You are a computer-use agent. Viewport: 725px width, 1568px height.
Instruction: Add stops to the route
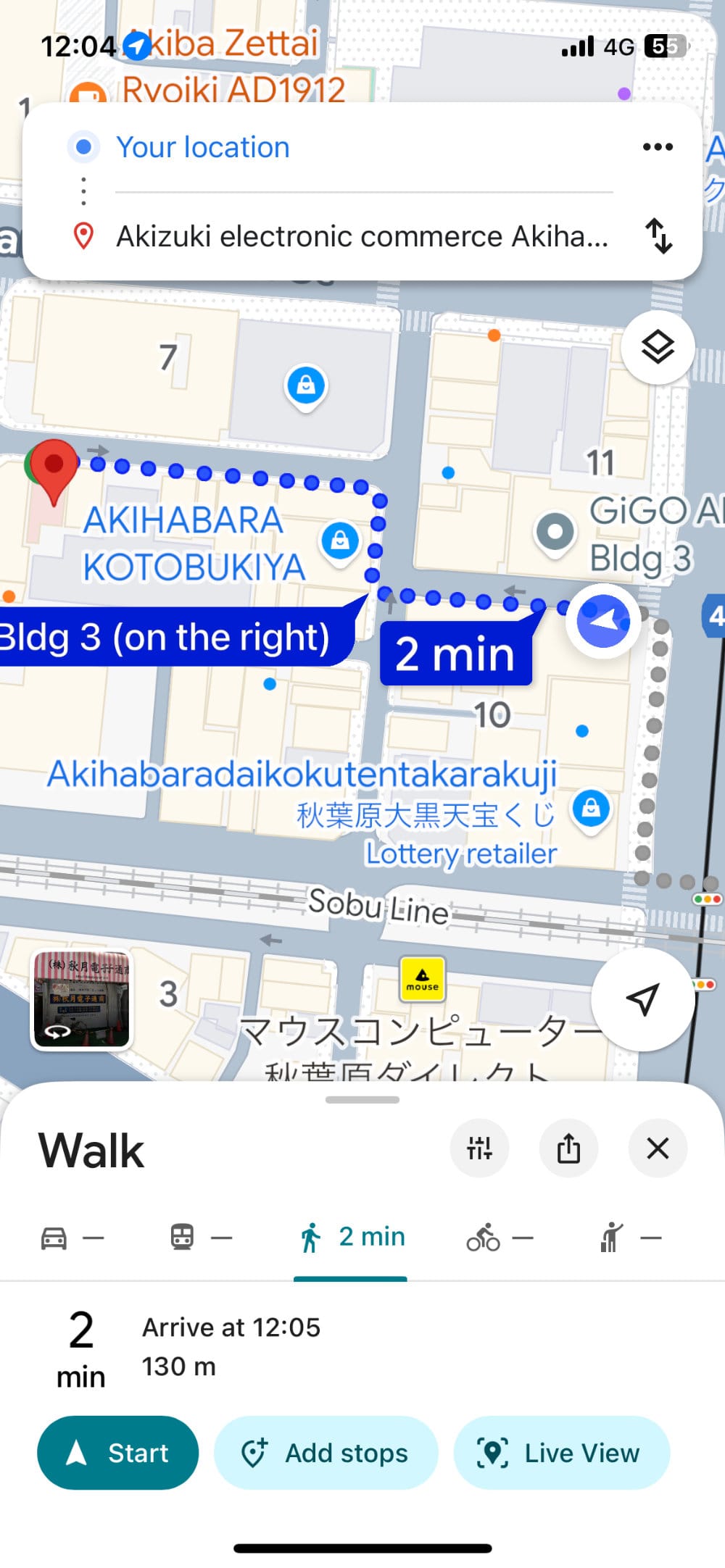pos(326,1453)
